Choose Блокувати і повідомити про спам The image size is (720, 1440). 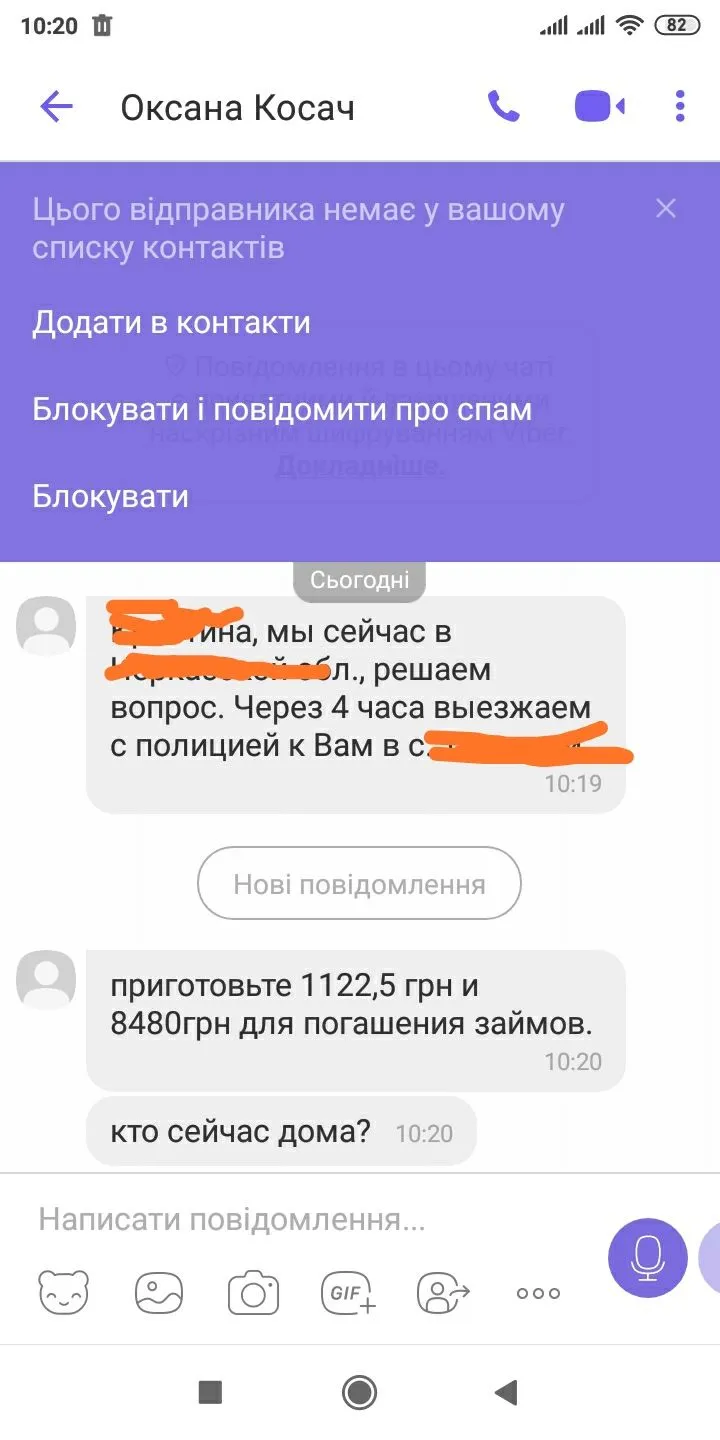click(282, 409)
